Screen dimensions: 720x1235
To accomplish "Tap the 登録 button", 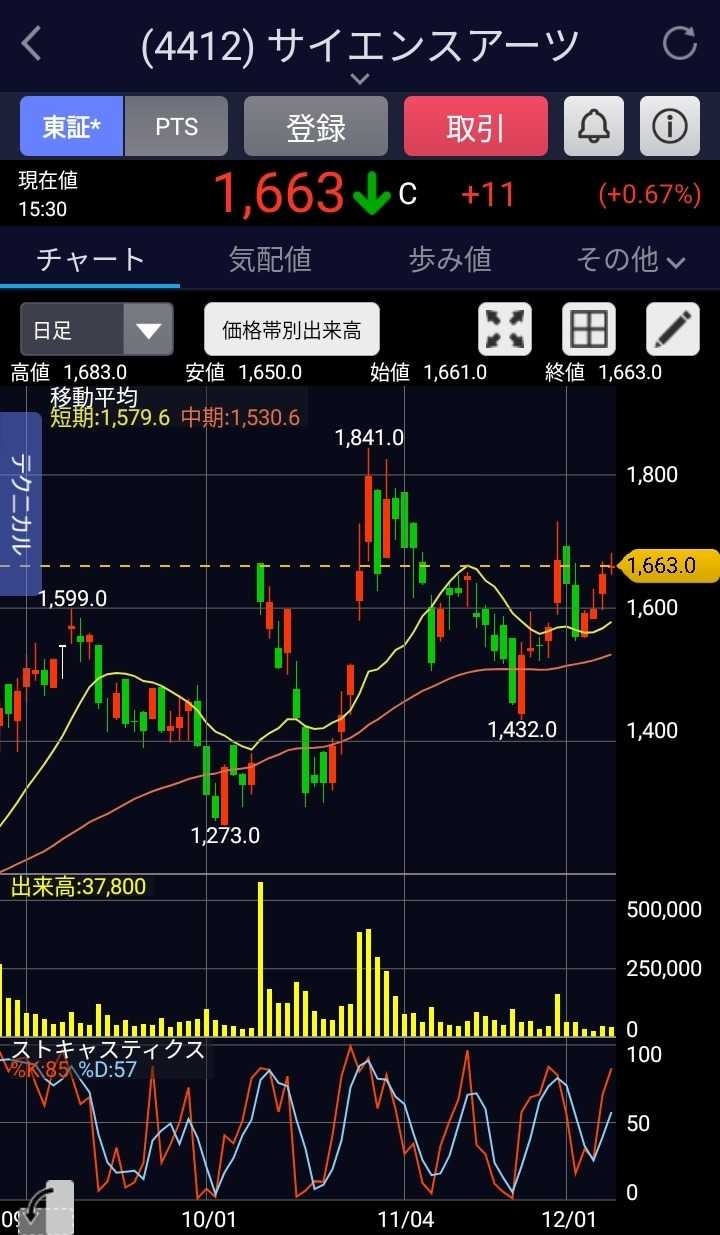I will [316, 127].
